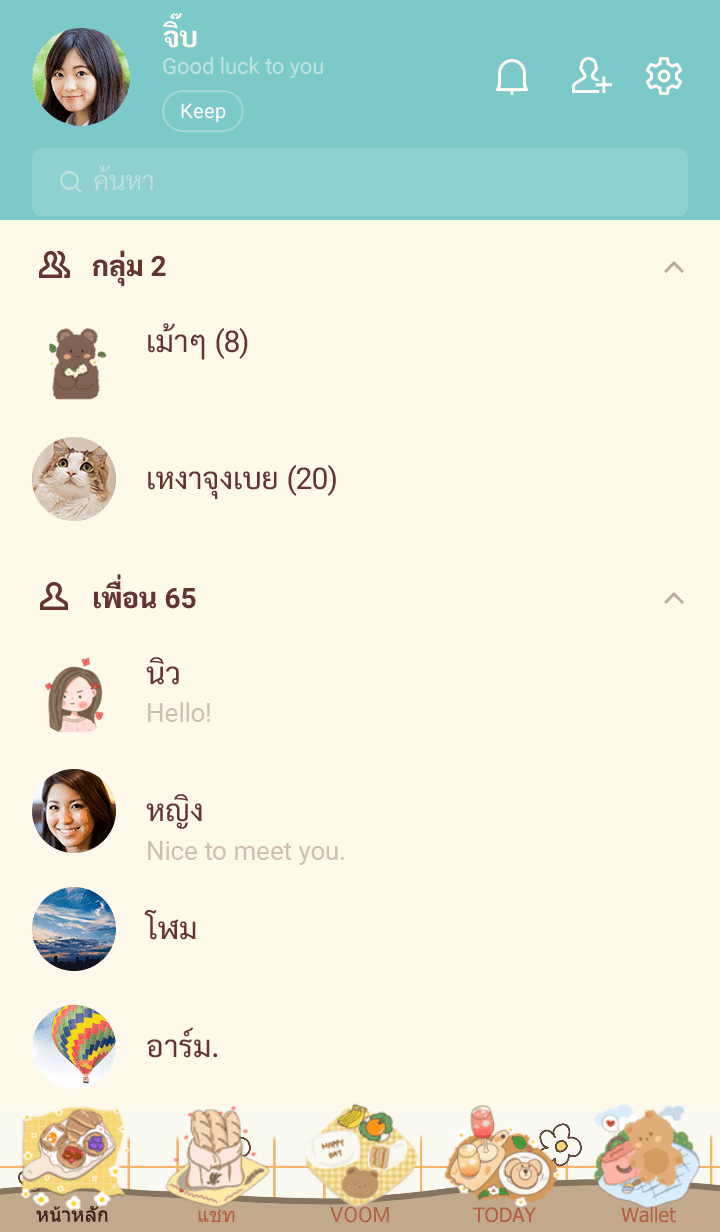Open the เม้าๆ (8) group
Viewport: 720px width, 1232px height.
pyautogui.click(x=197, y=344)
